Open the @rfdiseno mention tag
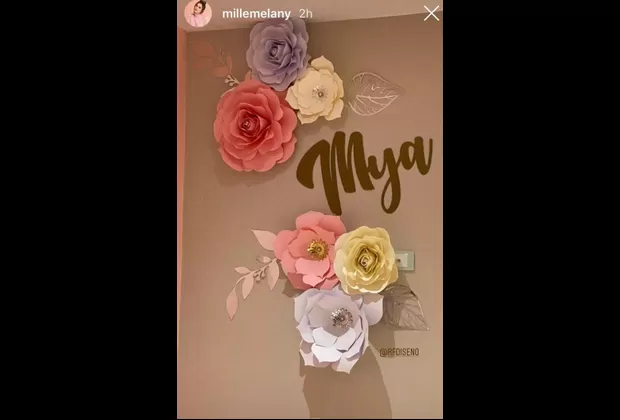620x420 pixels. point(399,352)
